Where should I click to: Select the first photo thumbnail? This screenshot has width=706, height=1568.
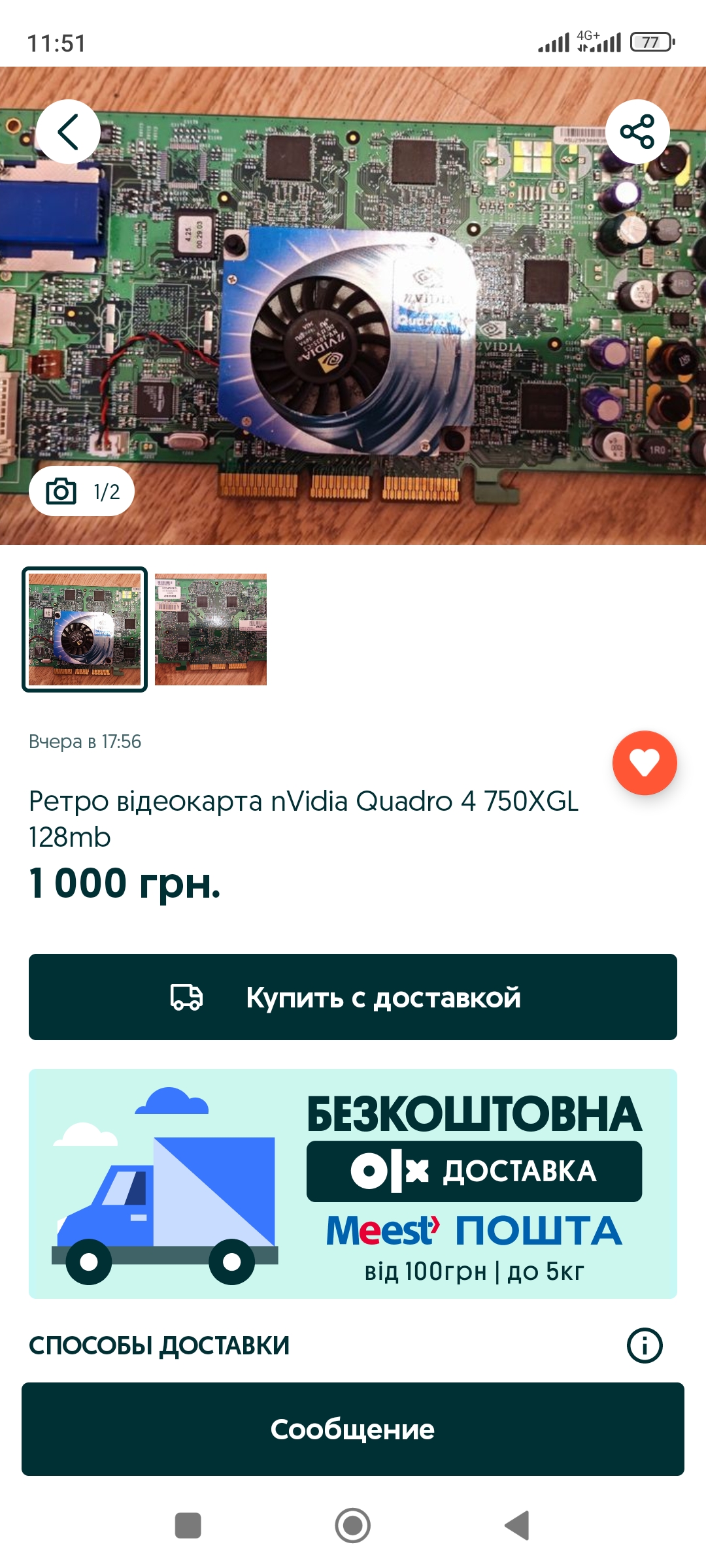(84, 629)
